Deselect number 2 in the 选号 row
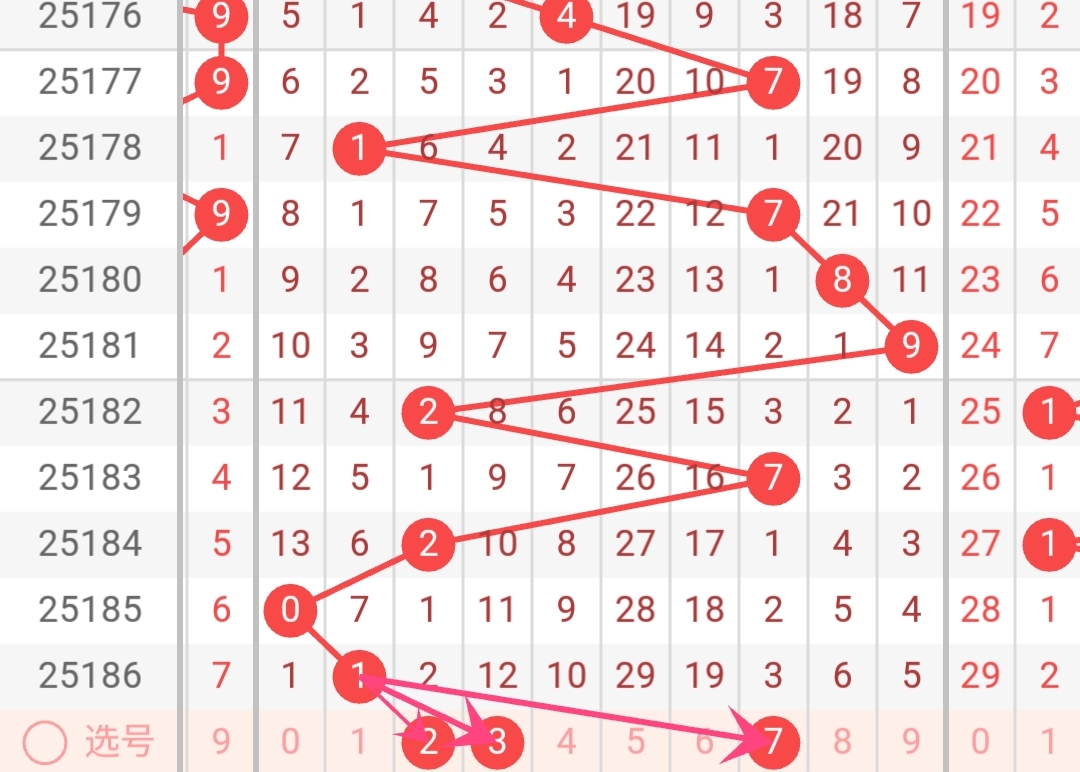 [429, 742]
